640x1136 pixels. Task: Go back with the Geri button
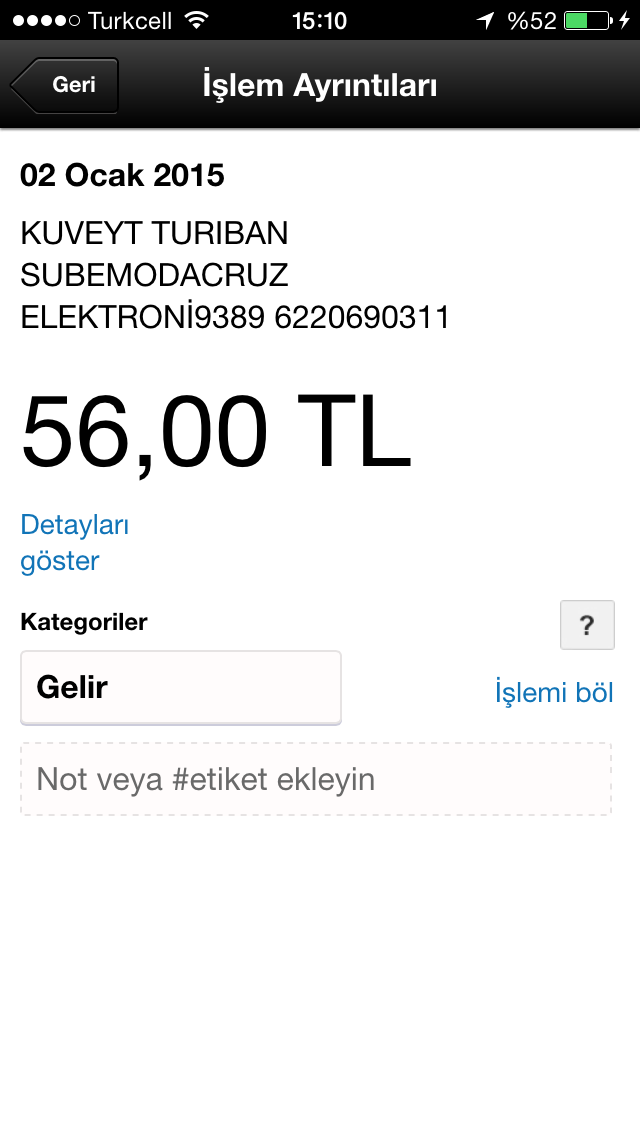(x=65, y=85)
